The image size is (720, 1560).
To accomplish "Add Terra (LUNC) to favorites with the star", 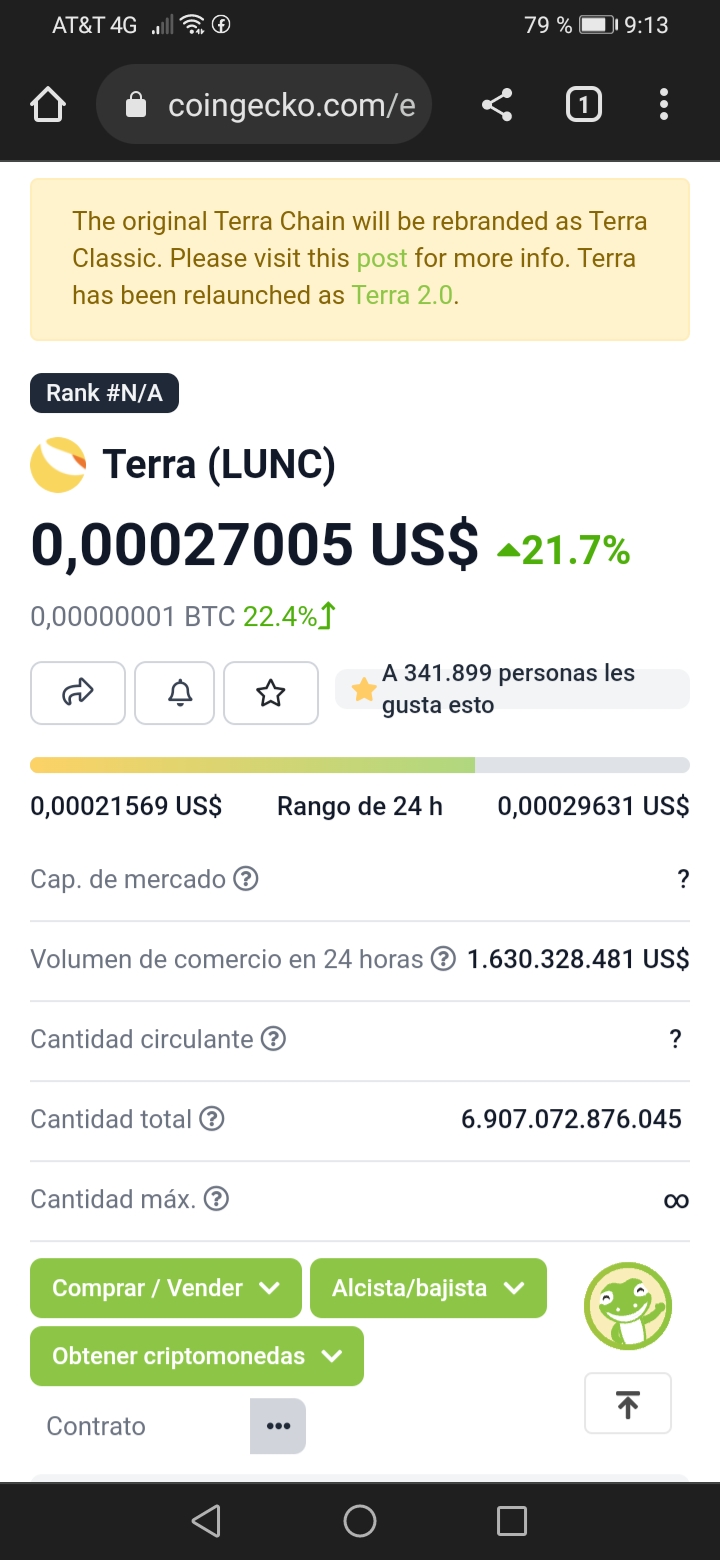I will tap(271, 692).
